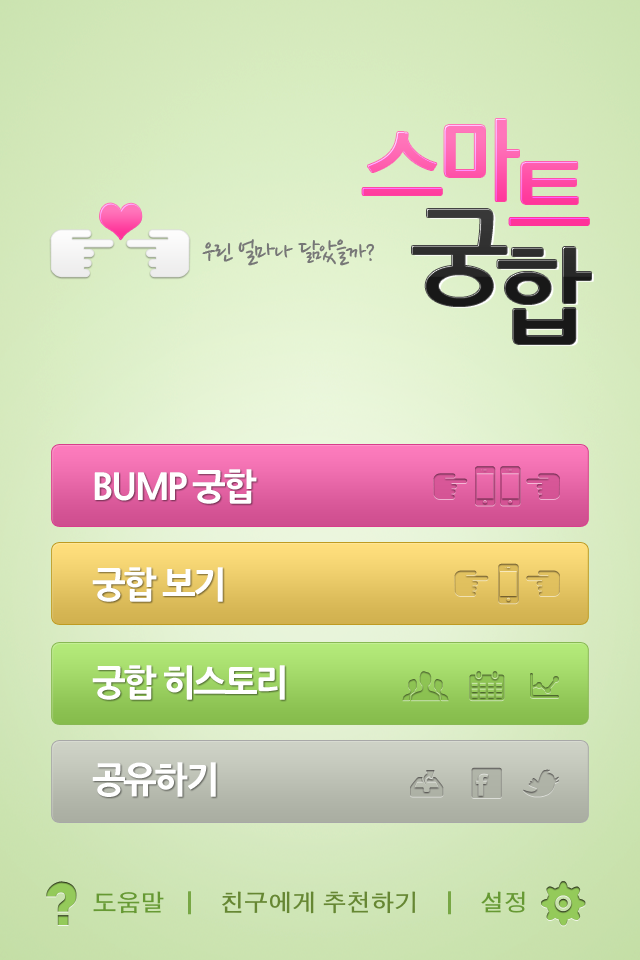Viewport: 640px width, 960px height.
Task: Open 도움말 help
Action: (x=105, y=902)
